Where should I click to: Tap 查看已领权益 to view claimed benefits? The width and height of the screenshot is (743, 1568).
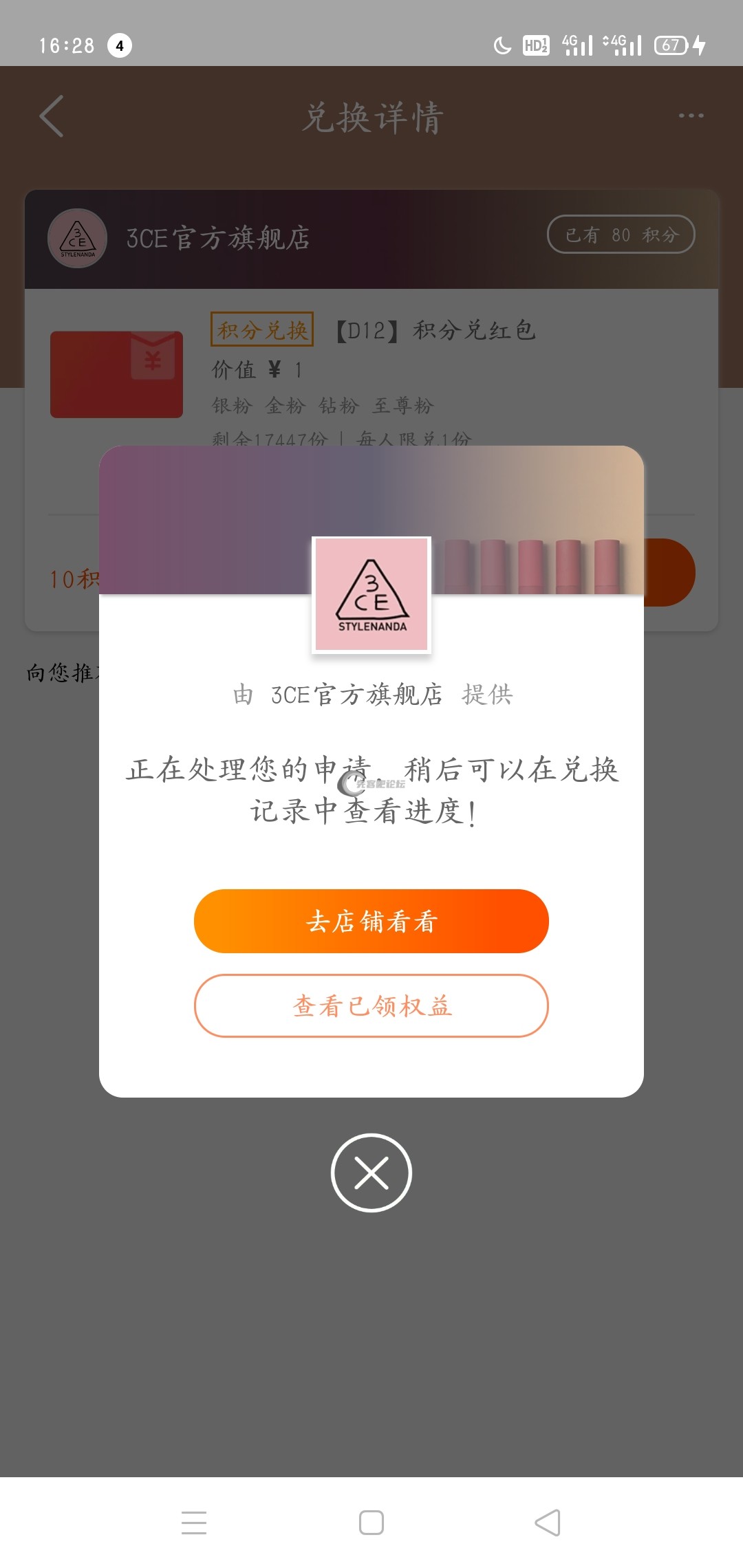[371, 1006]
